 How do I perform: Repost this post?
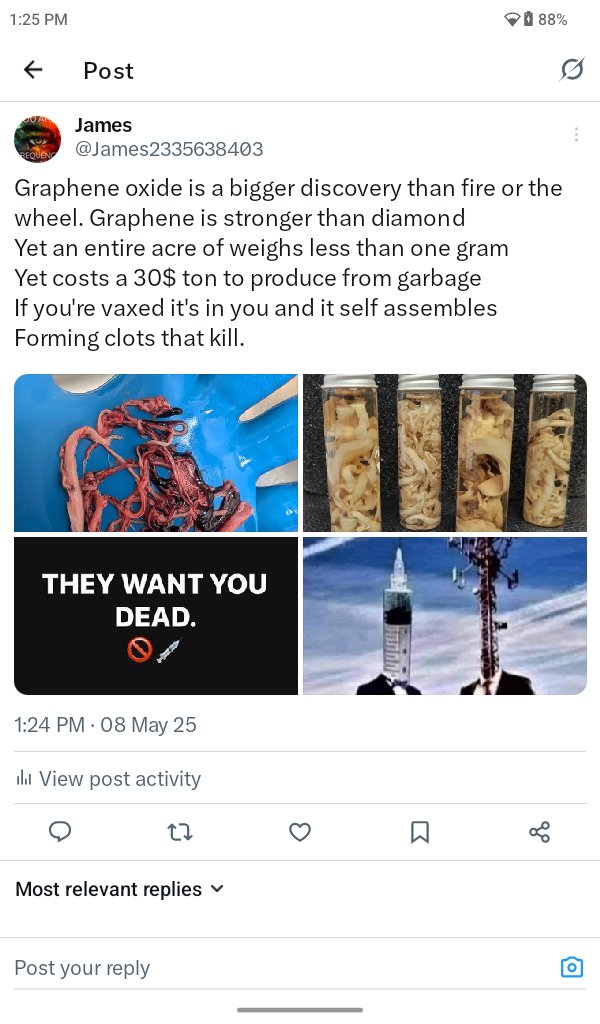point(180,832)
